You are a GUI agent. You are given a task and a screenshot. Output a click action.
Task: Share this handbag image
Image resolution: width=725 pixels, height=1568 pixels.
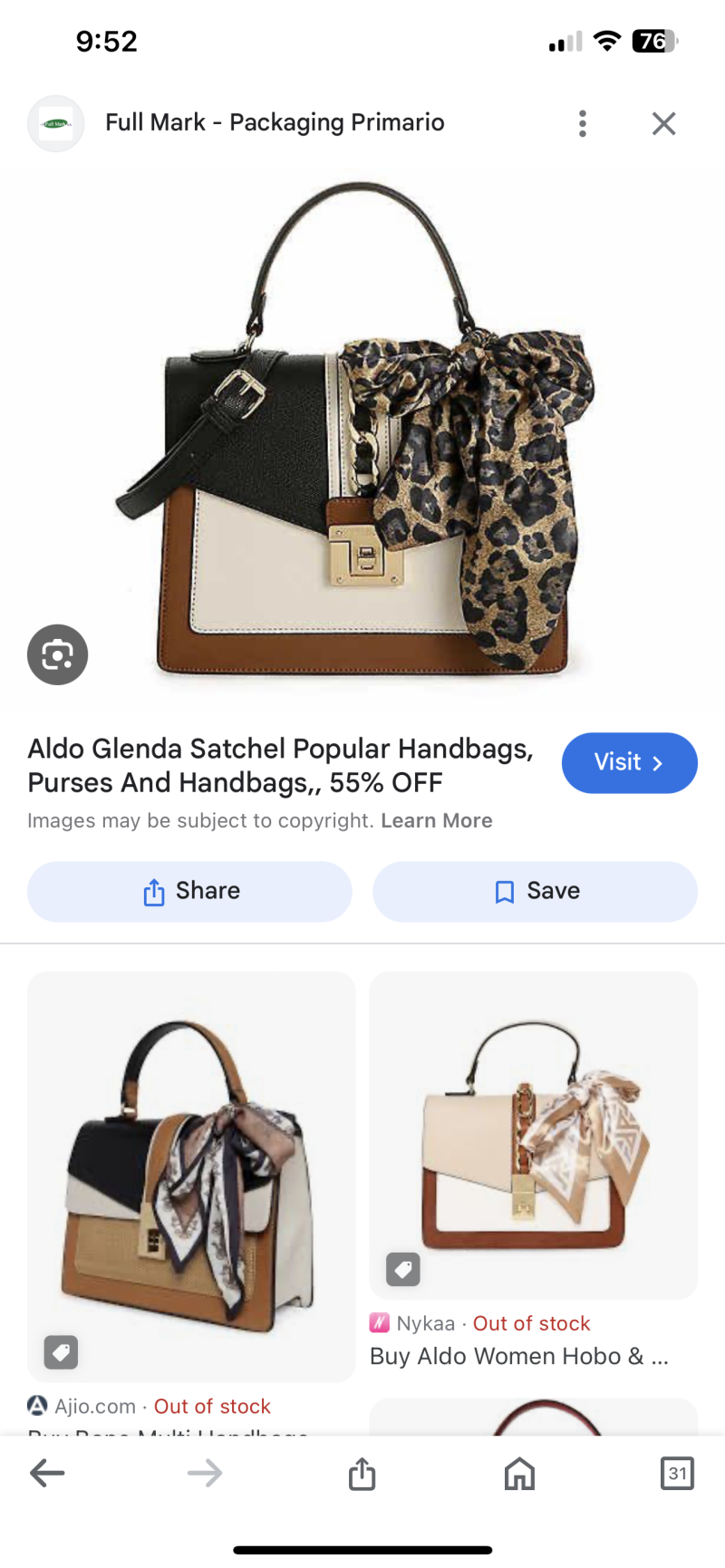pyautogui.click(x=189, y=891)
